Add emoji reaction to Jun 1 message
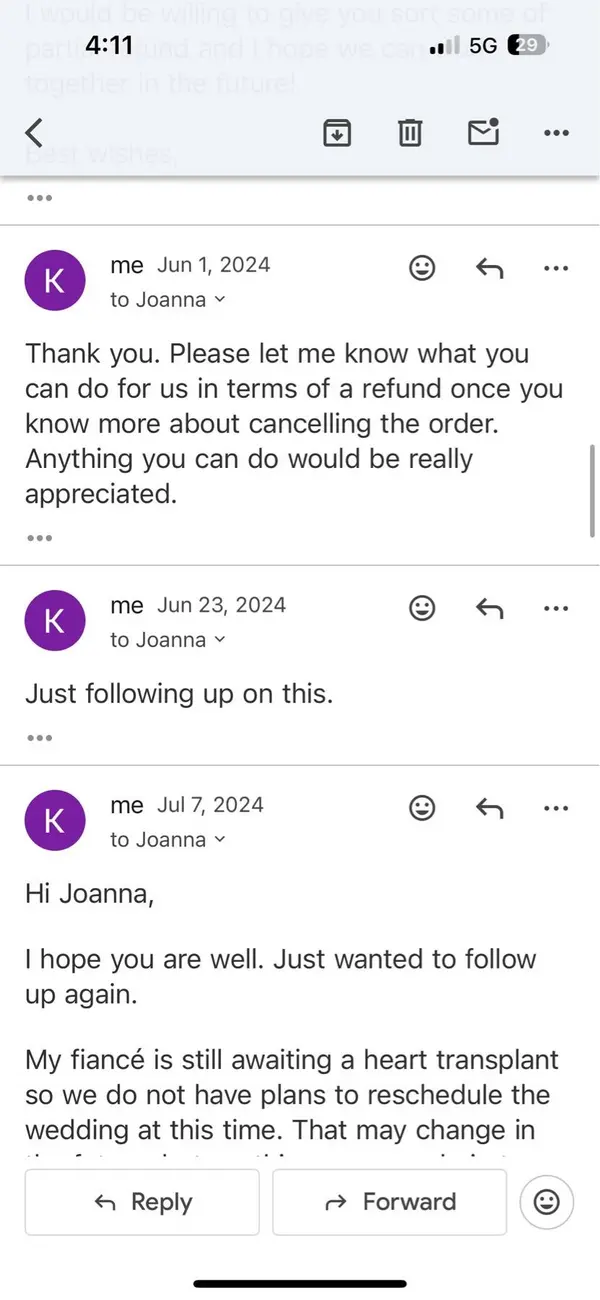The width and height of the screenshot is (600, 1300). coord(423,268)
